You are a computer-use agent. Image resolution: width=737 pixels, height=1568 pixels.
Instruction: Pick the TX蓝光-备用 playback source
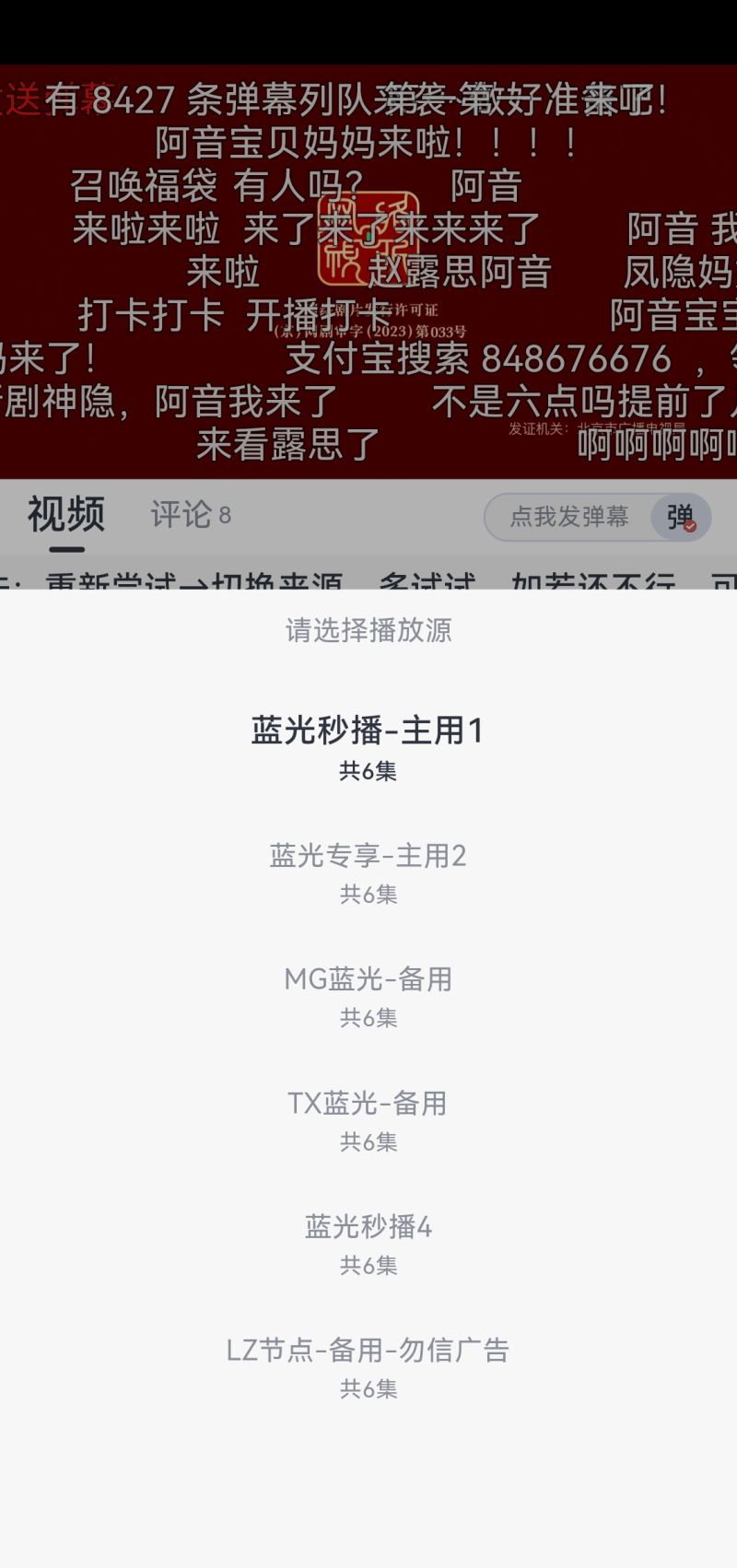pos(368,1119)
